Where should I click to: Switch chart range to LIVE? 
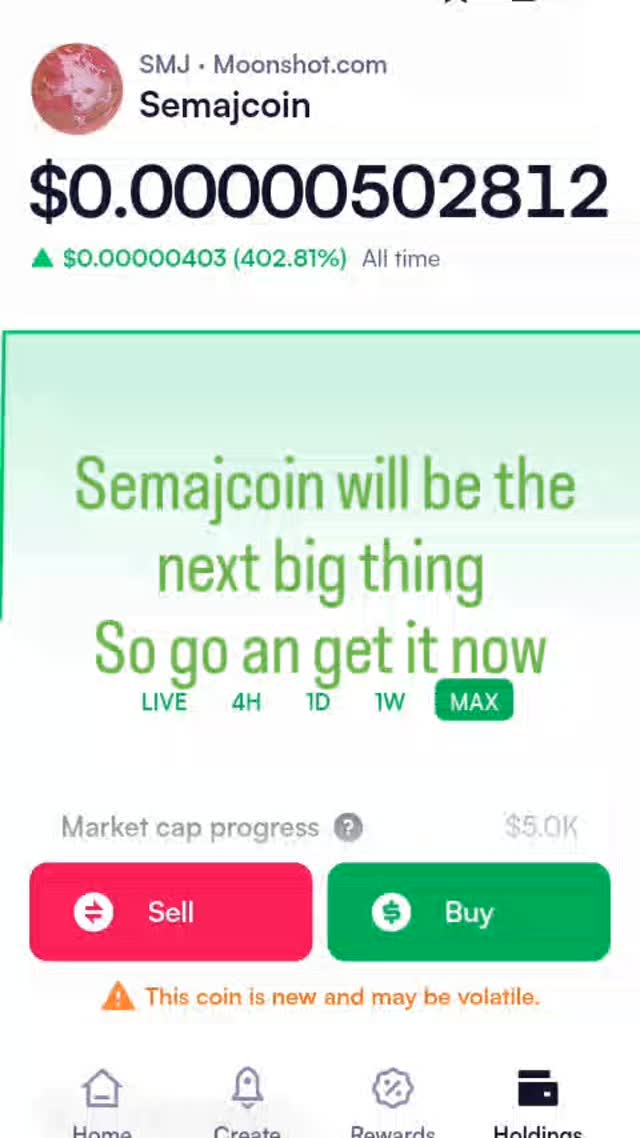(164, 702)
